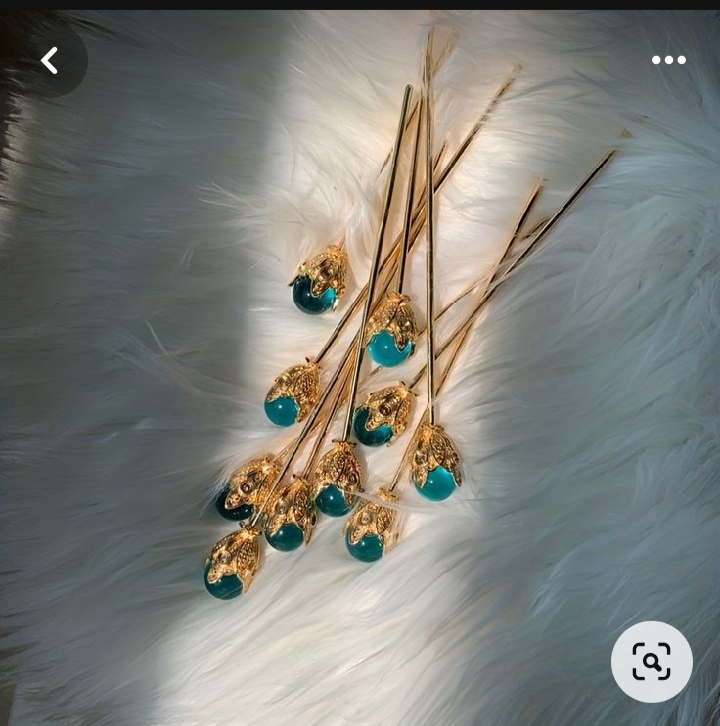The width and height of the screenshot is (720, 726).
Task: Go back using the back arrow
Action: [x=49, y=61]
